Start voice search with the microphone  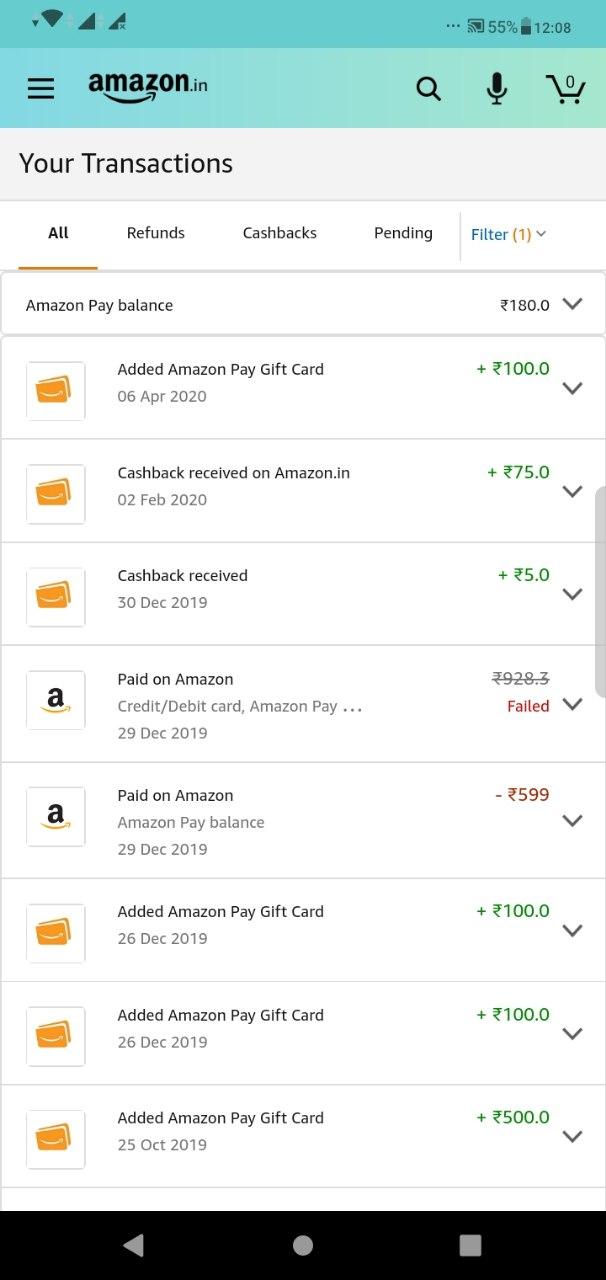pos(496,88)
